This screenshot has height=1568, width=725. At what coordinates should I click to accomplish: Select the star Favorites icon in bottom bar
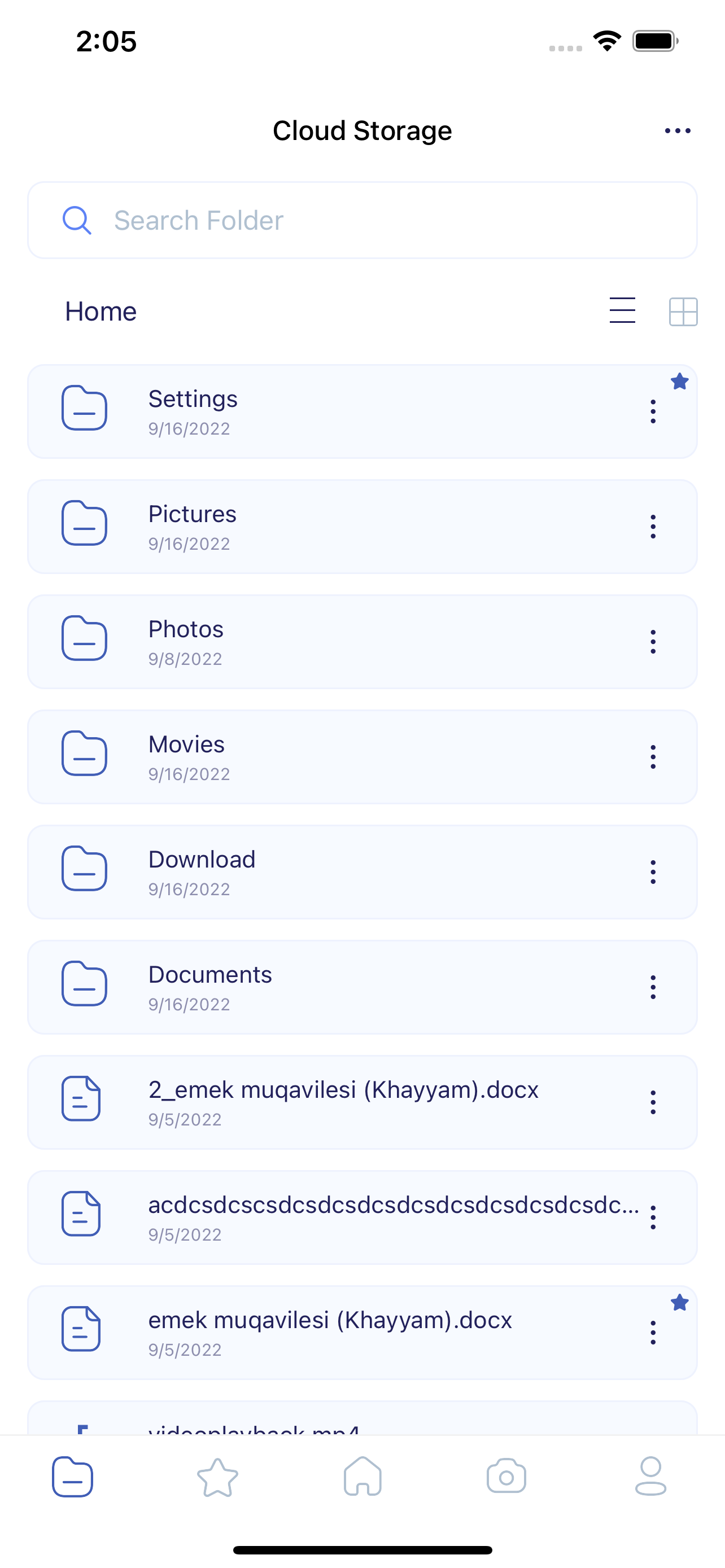(x=217, y=1476)
